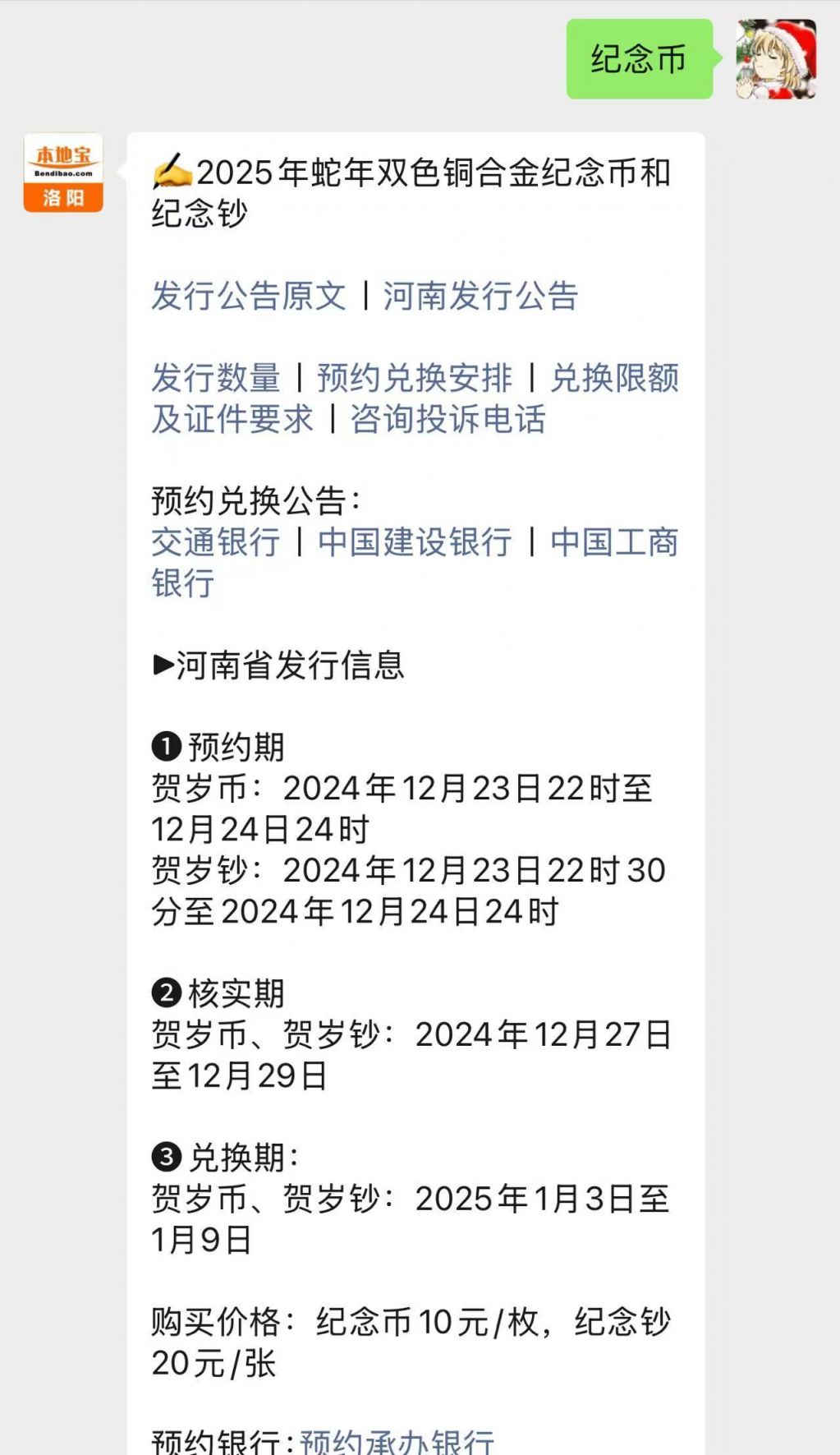Open the 发行公告原文 link
This screenshot has height=1455, width=840.
pos(249,296)
